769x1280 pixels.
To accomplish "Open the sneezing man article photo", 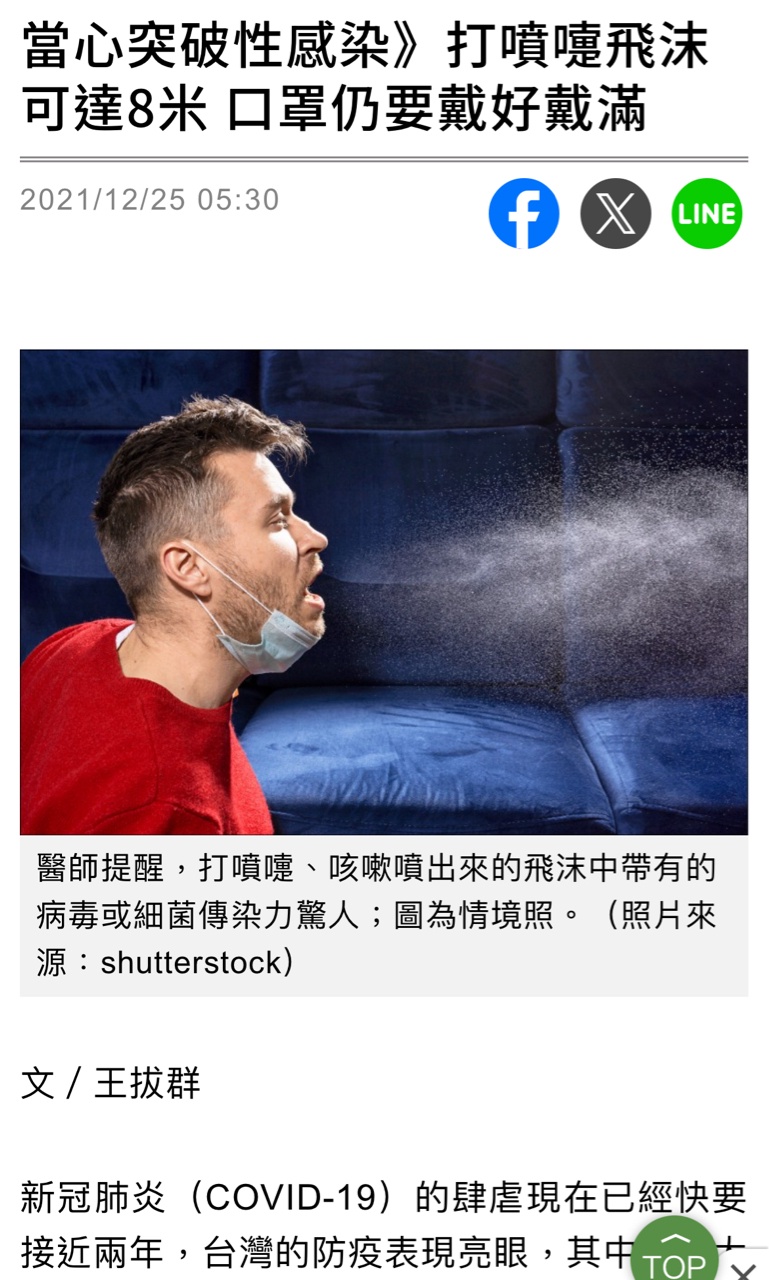I will point(384,592).
